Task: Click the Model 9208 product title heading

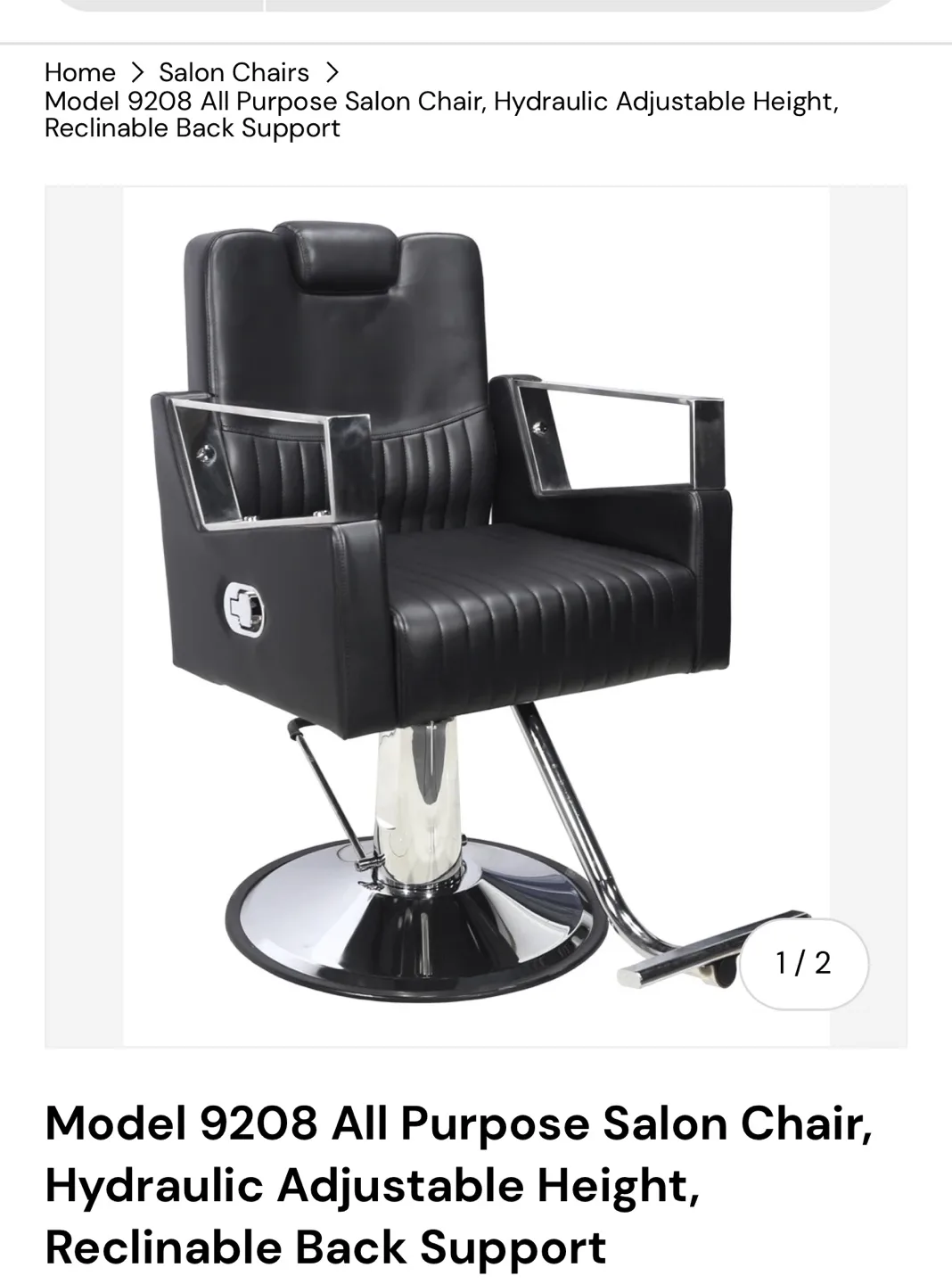Action: click(x=459, y=1123)
